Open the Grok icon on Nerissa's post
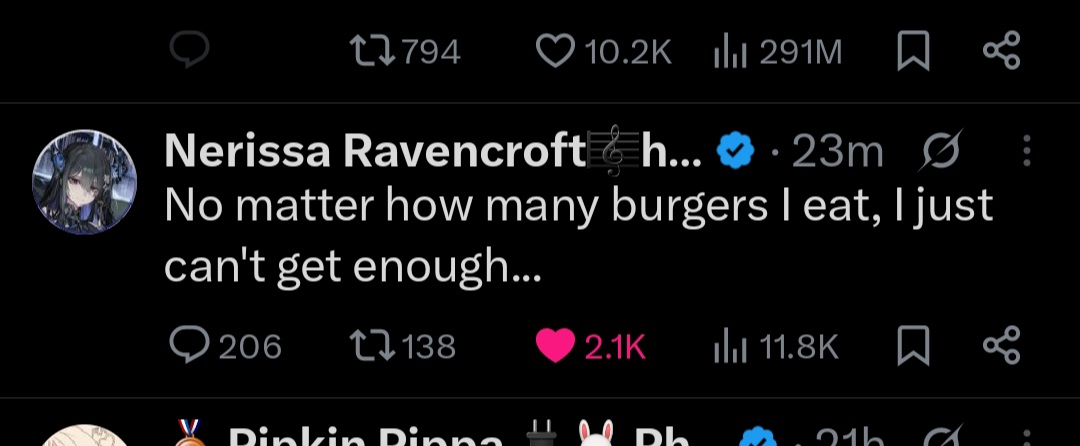Viewport: 1080px width, 446px height. coord(940,152)
